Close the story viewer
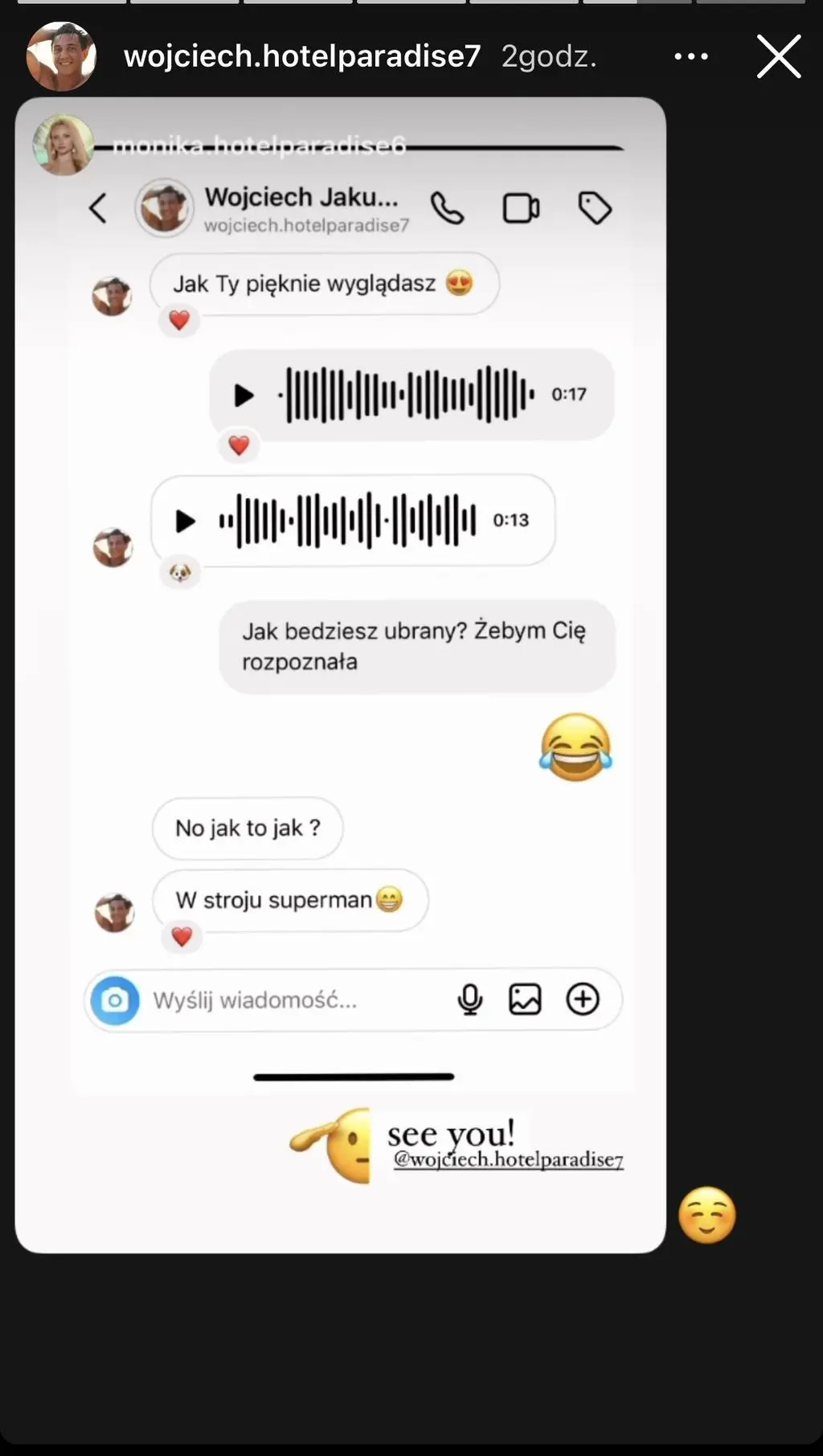The image size is (823, 1456). click(779, 56)
